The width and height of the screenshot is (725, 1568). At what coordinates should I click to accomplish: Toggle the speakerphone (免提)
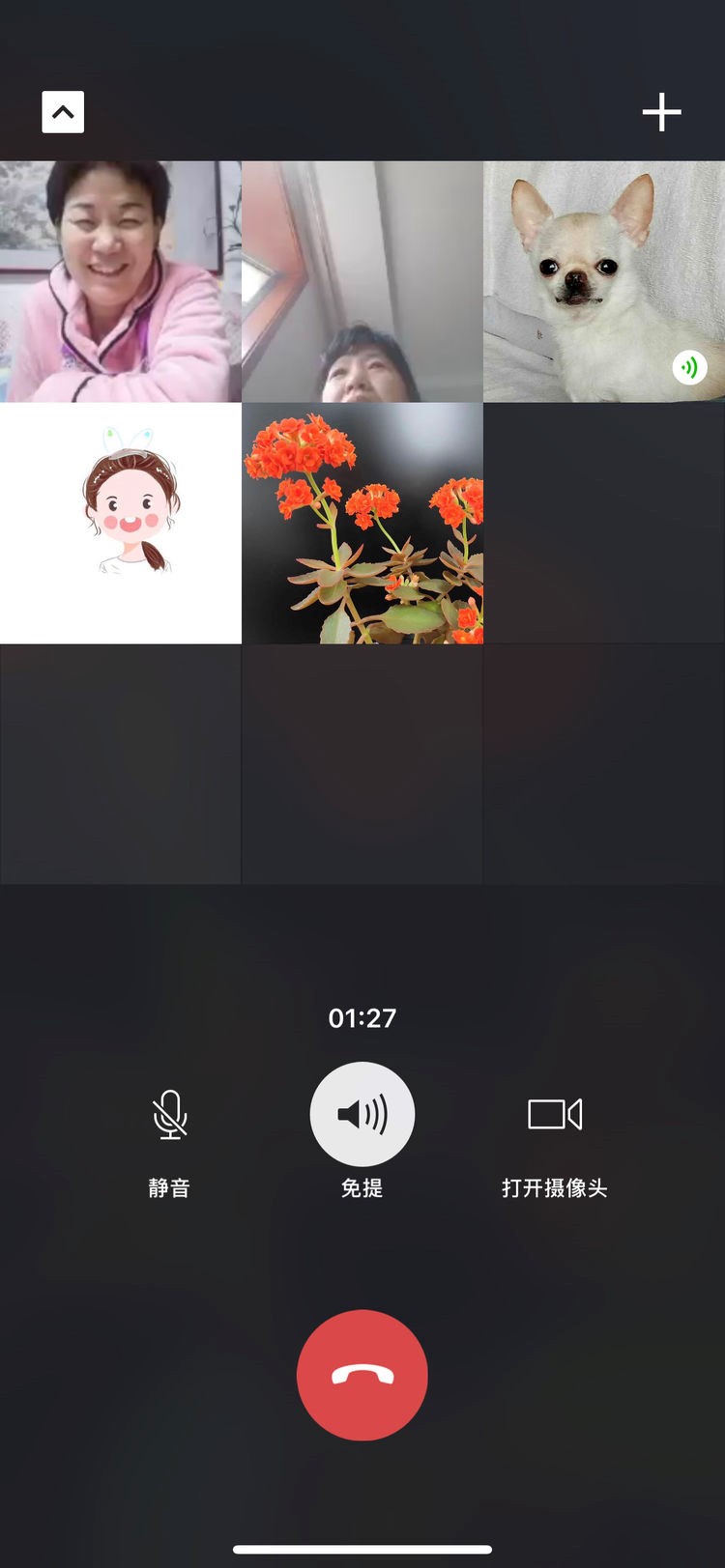coord(362,1115)
